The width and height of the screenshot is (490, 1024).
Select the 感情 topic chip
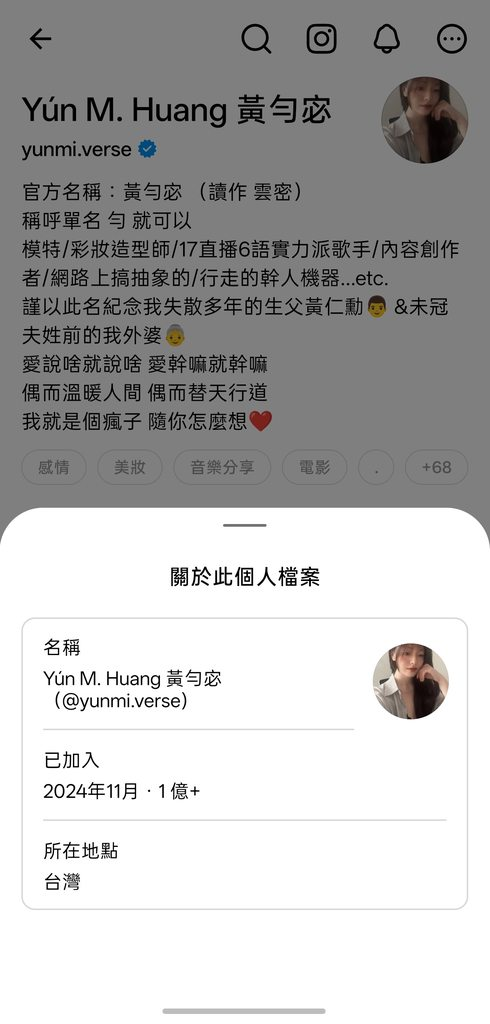click(x=54, y=467)
